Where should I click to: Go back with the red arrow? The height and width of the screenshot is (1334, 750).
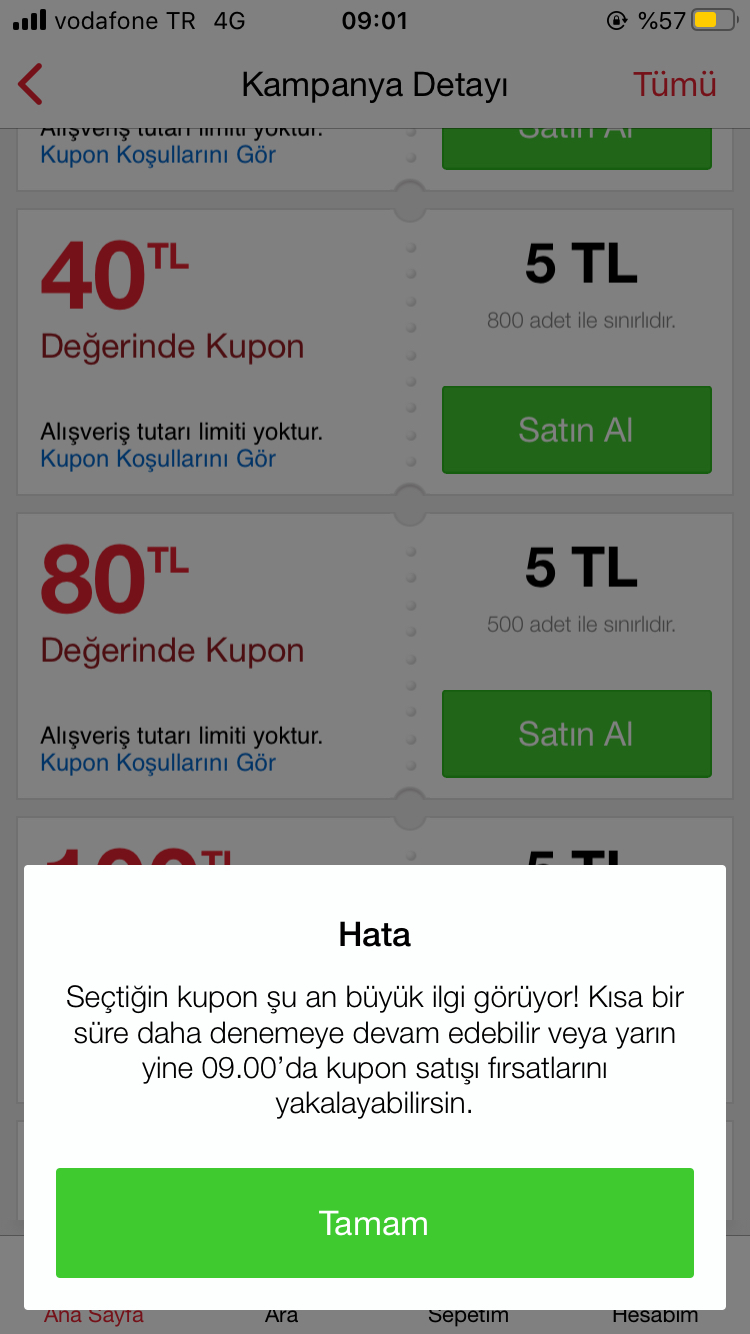point(30,85)
